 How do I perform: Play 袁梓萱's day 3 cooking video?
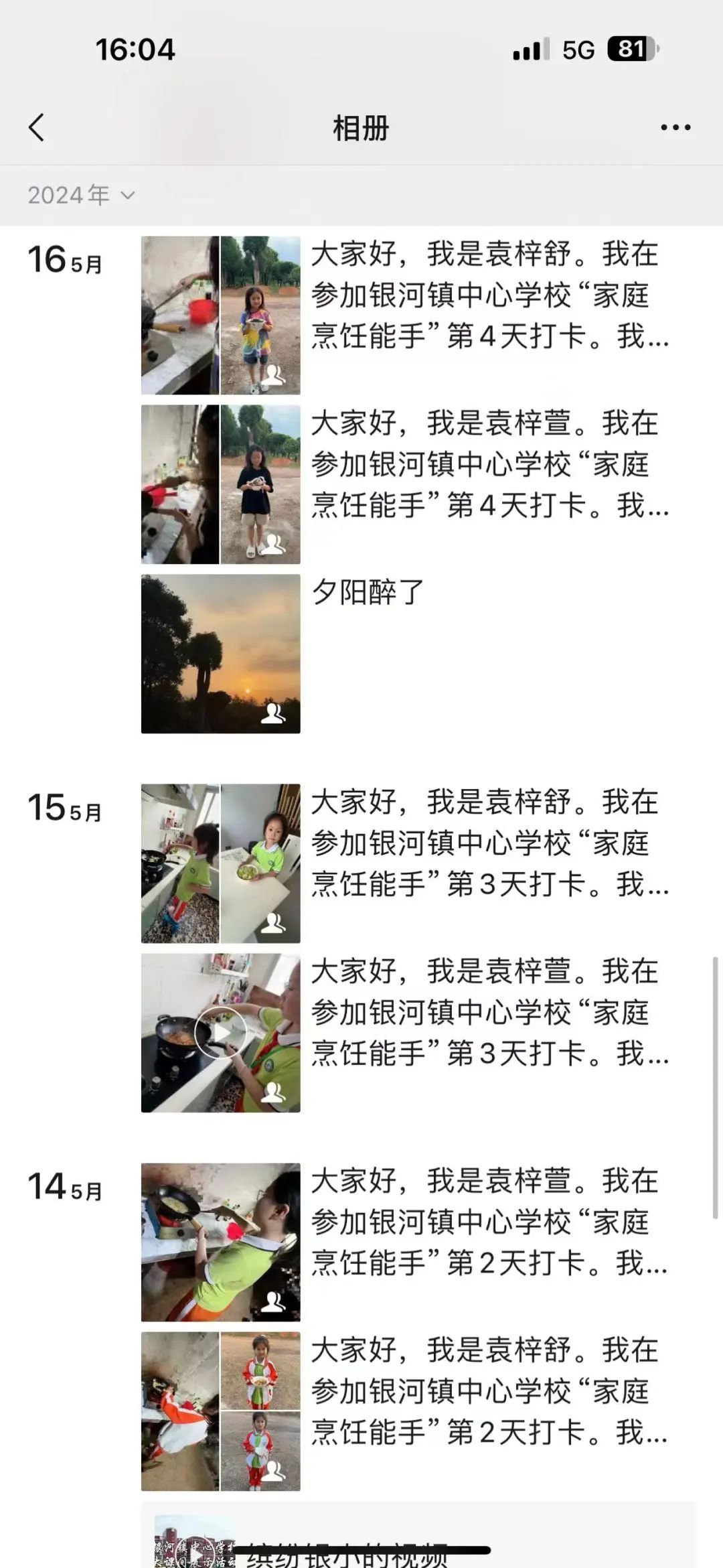[220, 1033]
